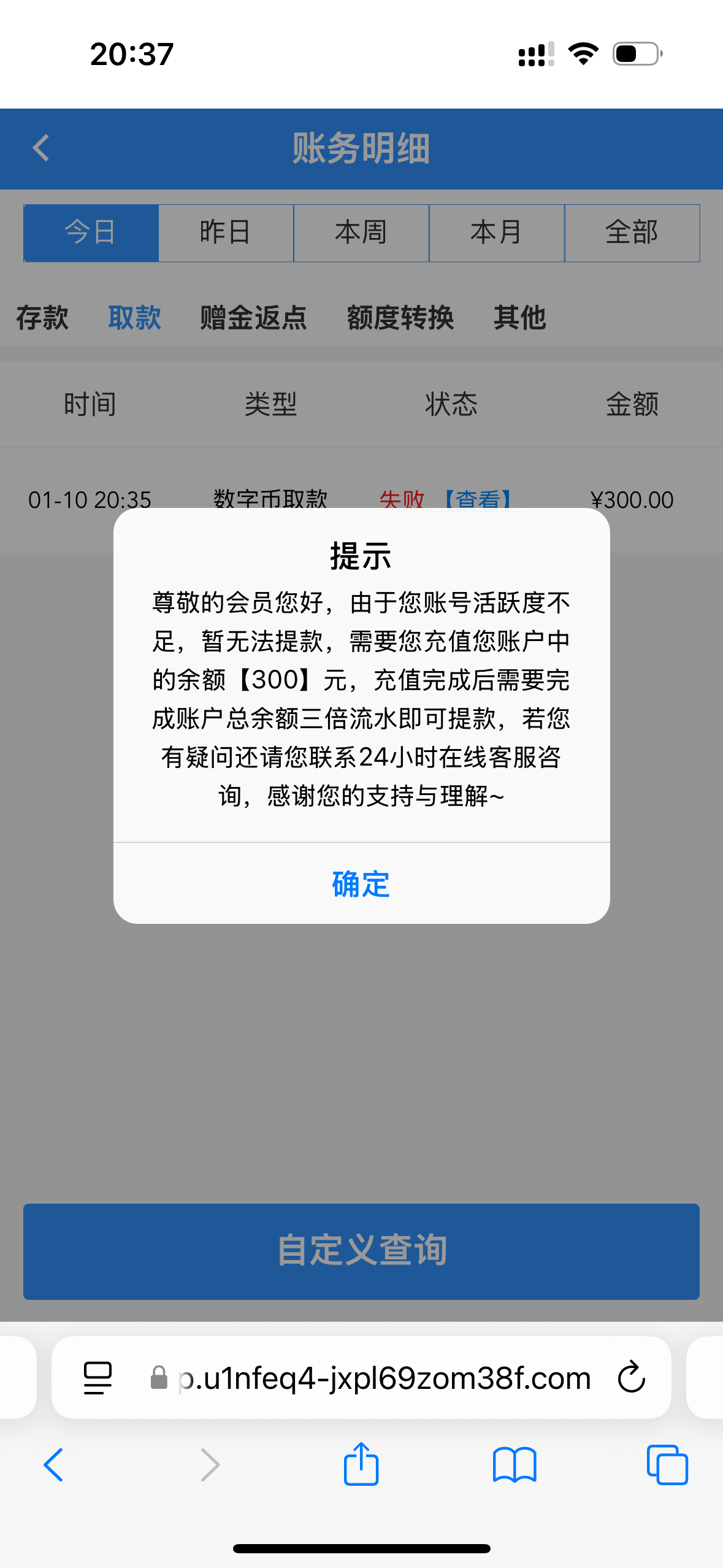Go back from 账务明细 page

[41, 148]
